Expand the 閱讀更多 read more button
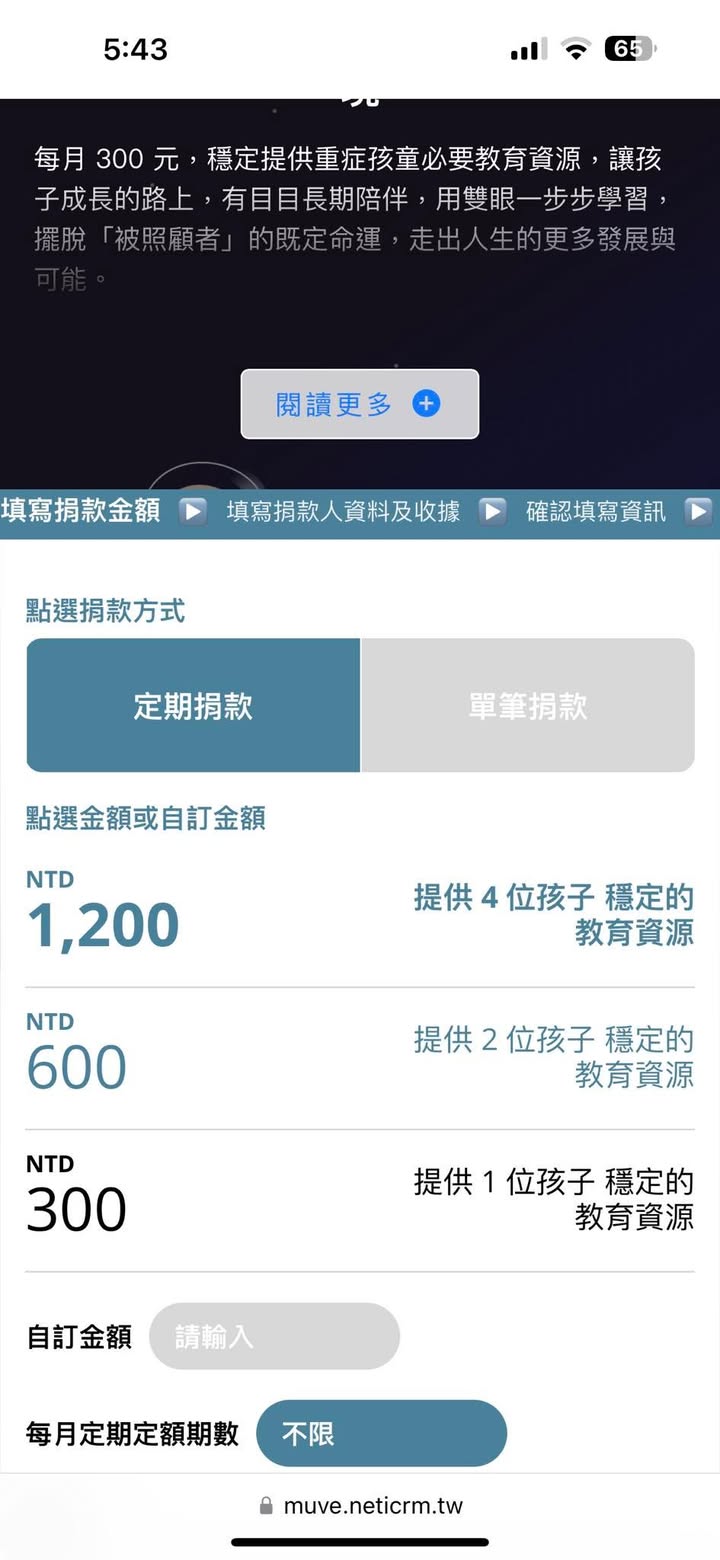The image size is (720, 1560). [359, 404]
